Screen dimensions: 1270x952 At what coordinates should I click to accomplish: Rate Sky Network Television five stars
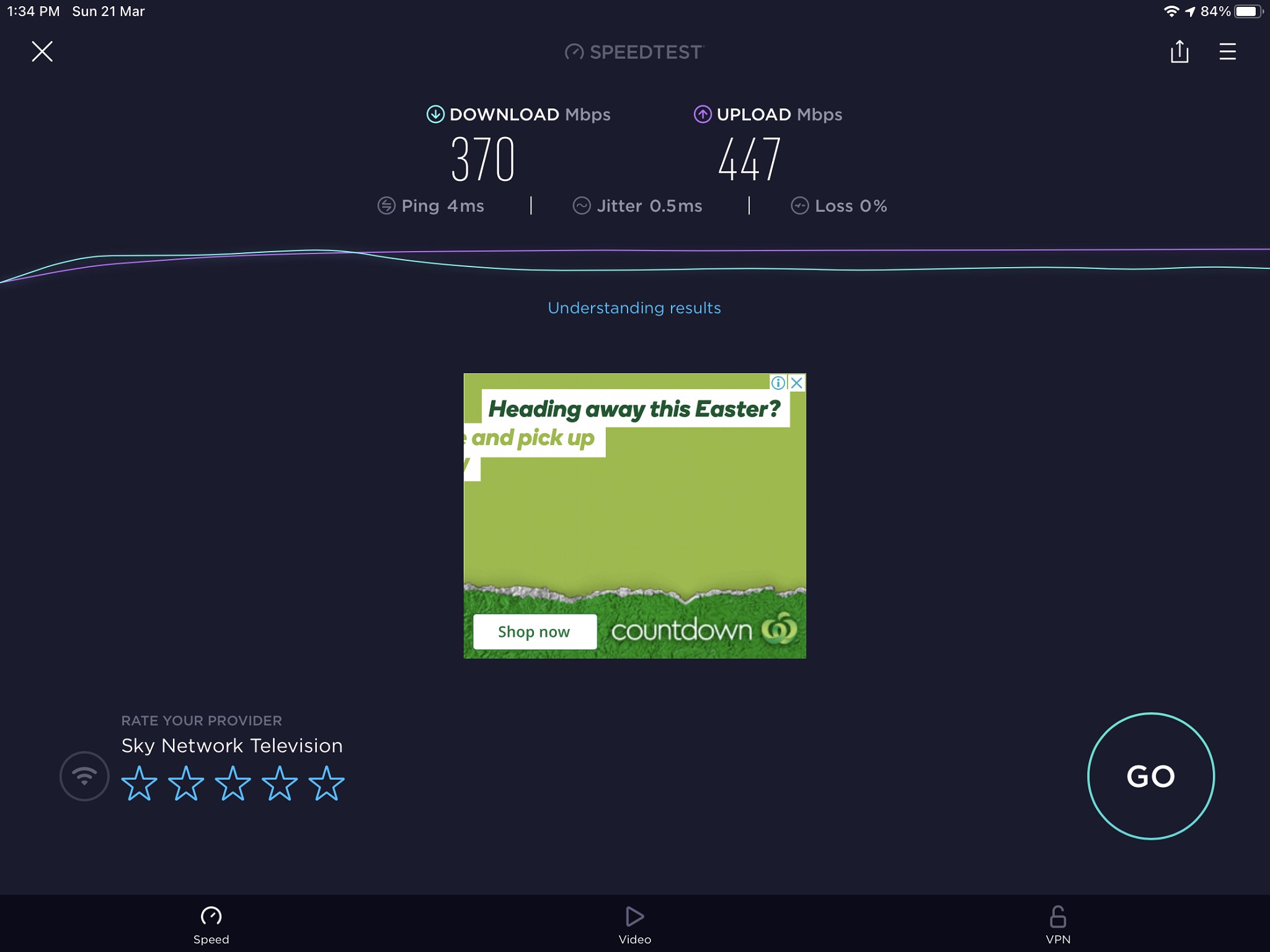tap(326, 783)
